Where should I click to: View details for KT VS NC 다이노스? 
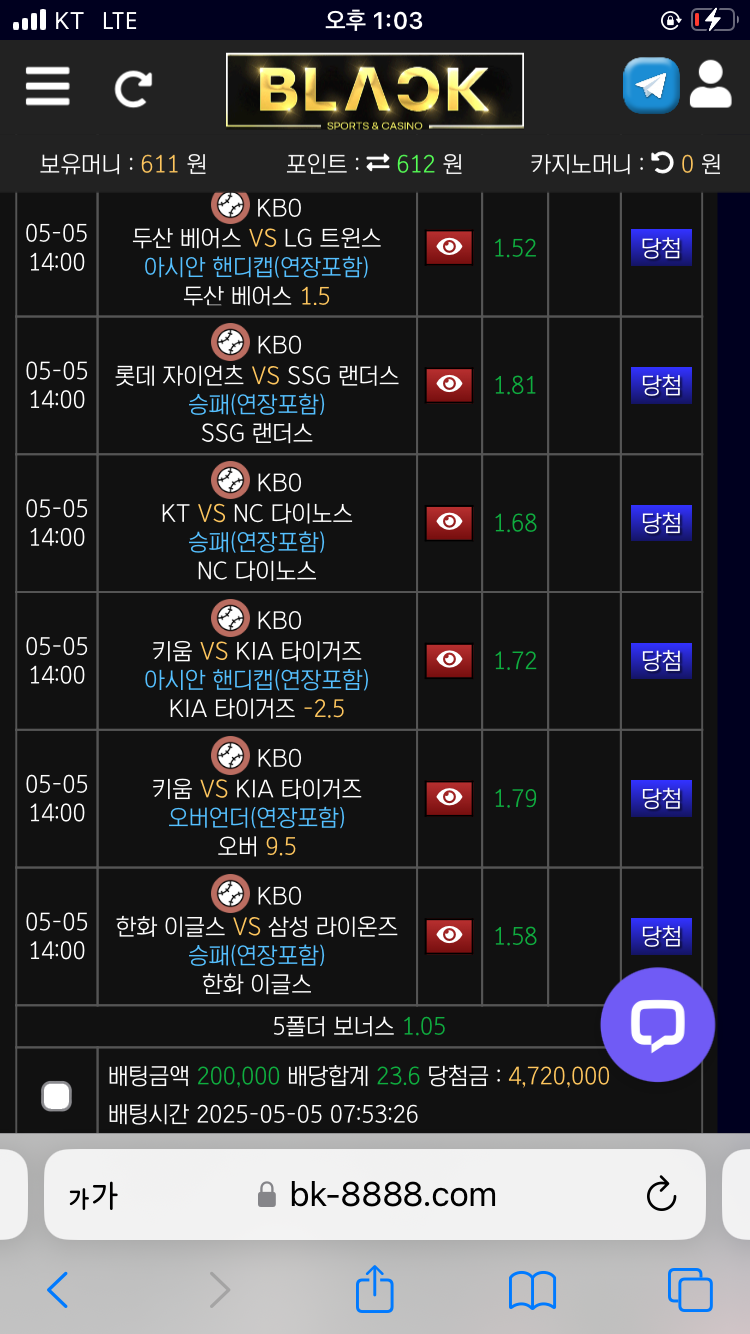point(449,522)
